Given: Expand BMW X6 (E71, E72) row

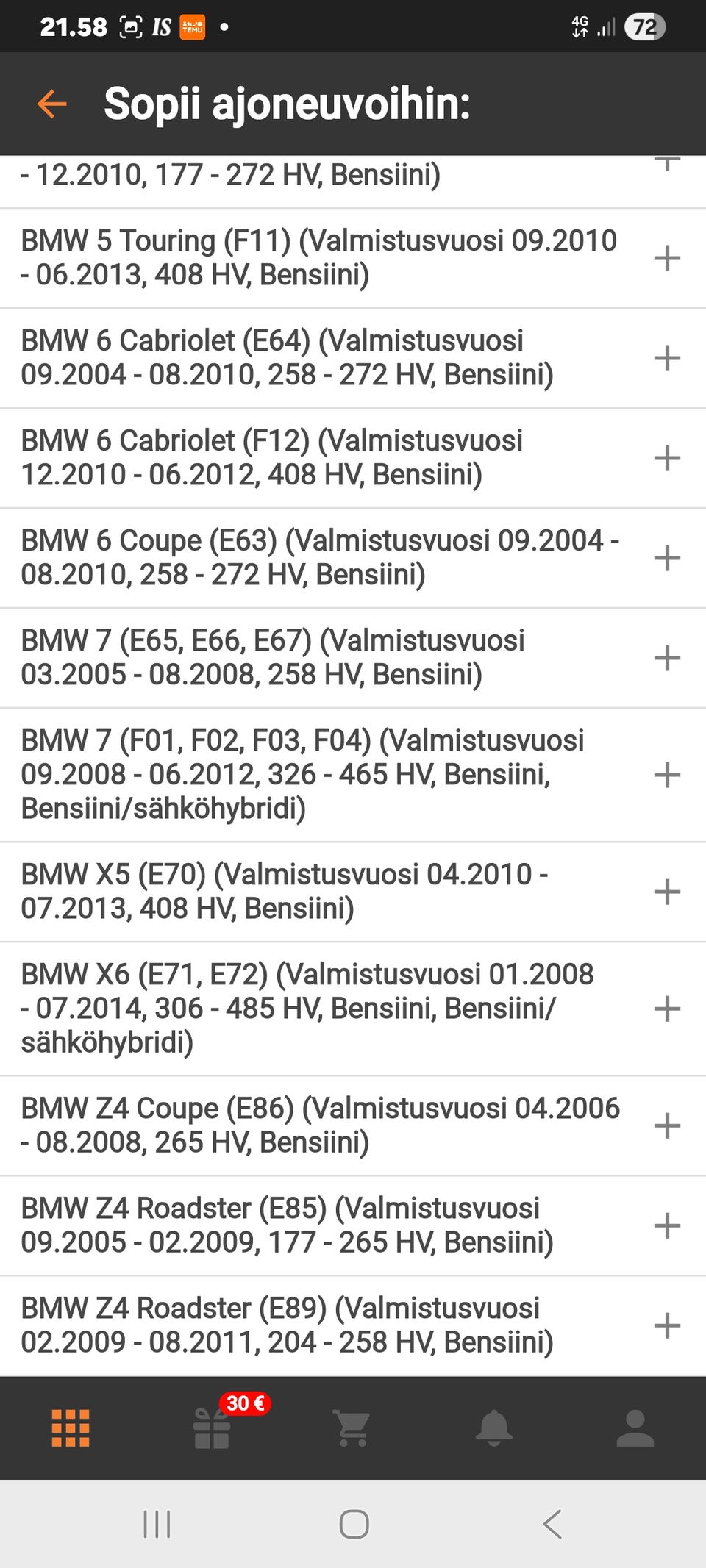Looking at the screenshot, I should [666, 1009].
